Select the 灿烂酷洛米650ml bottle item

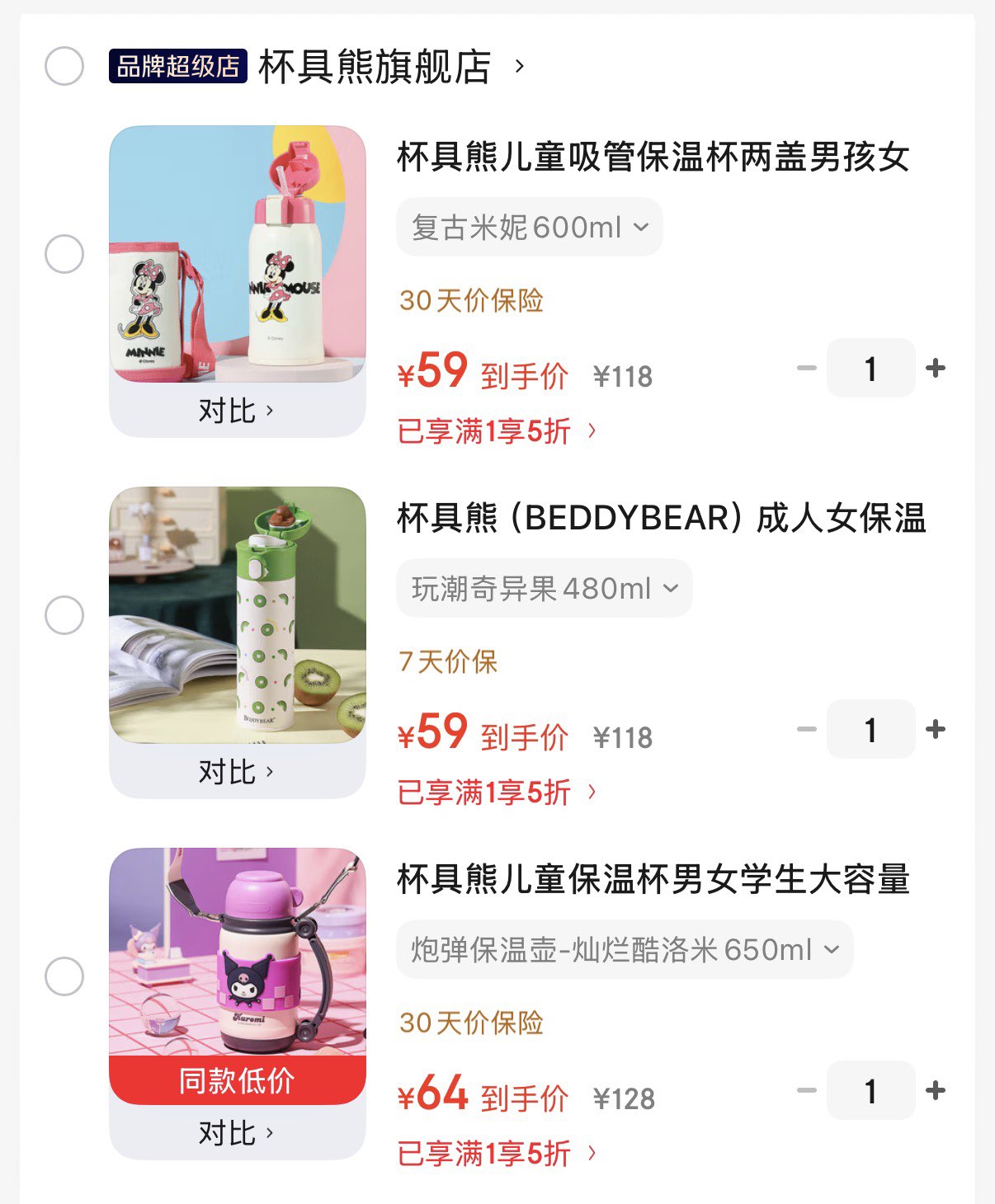(x=64, y=976)
